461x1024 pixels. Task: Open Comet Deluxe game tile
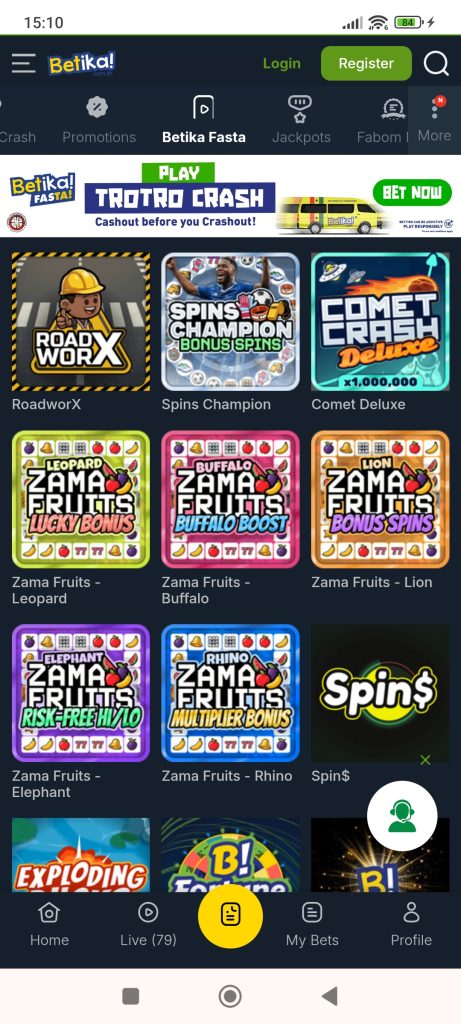tap(380, 322)
